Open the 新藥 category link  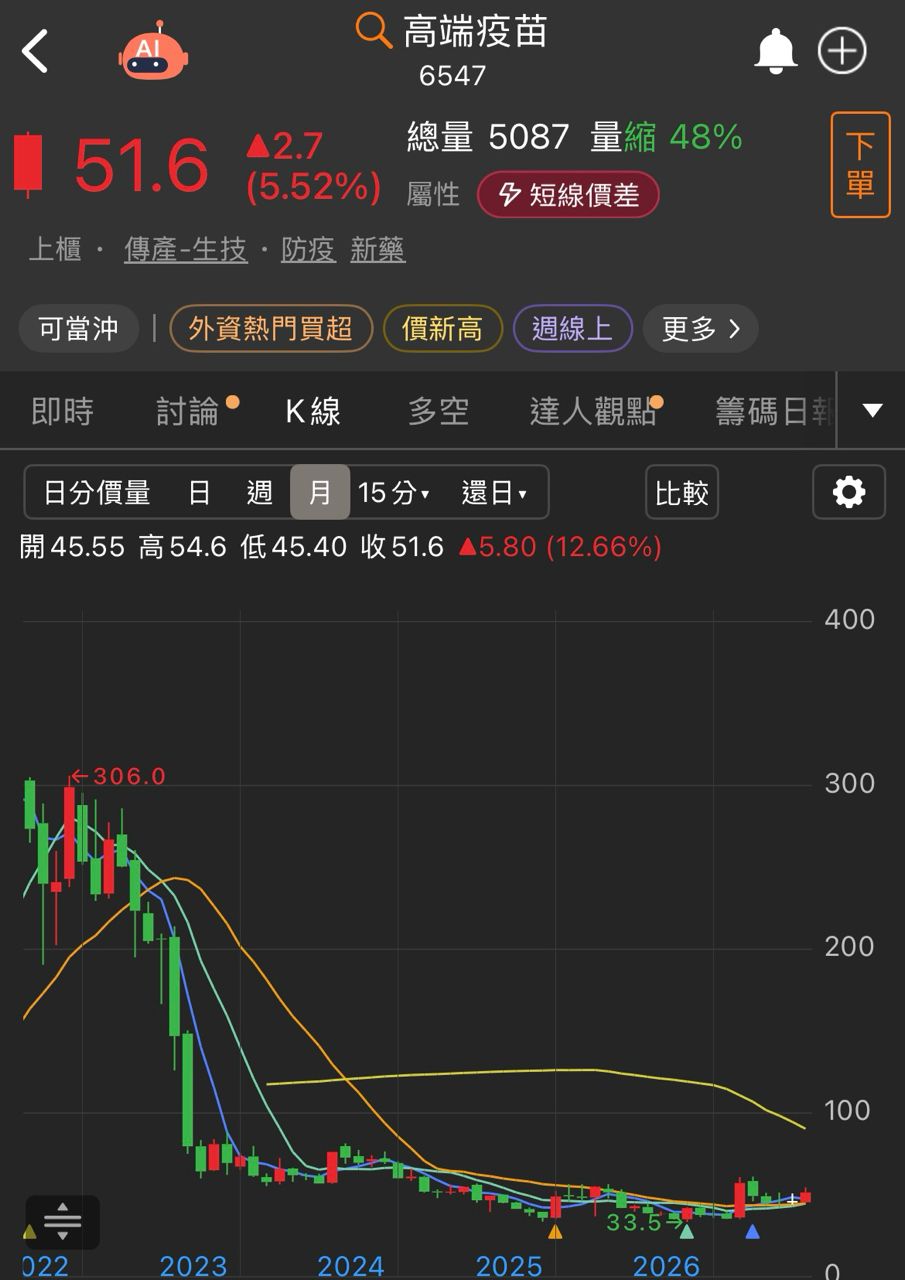tap(378, 250)
